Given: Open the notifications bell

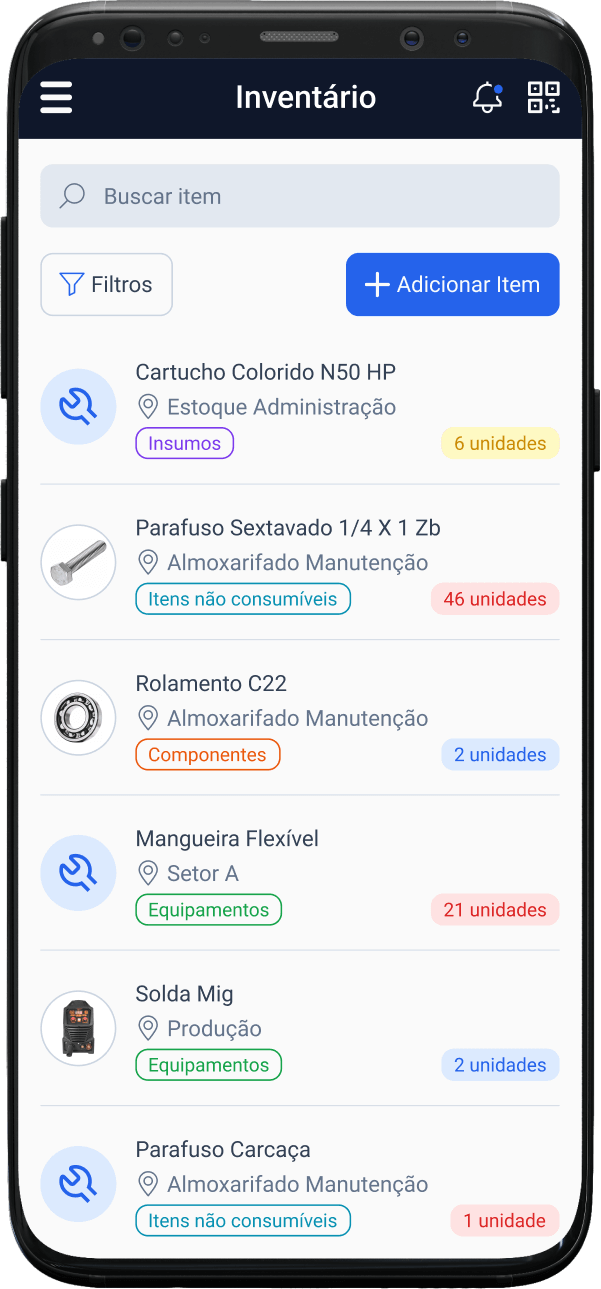Looking at the screenshot, I should click(x=487, y=97).
